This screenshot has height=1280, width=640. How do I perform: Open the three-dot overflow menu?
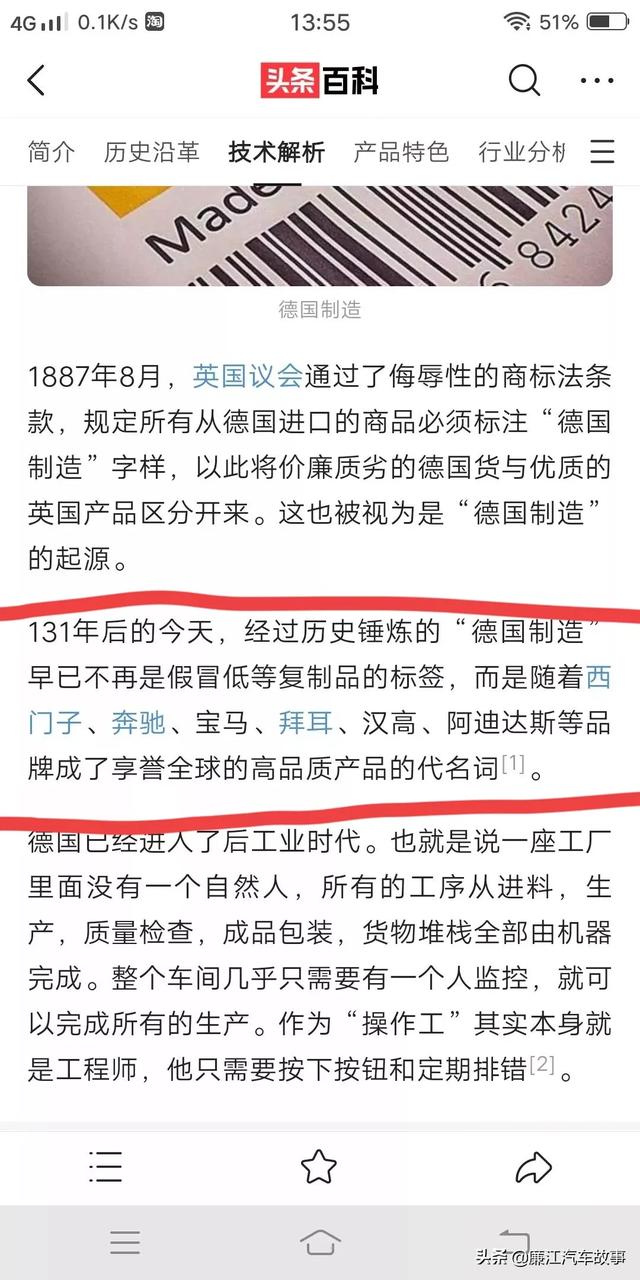pyautogui.click(x=597, y=81)
